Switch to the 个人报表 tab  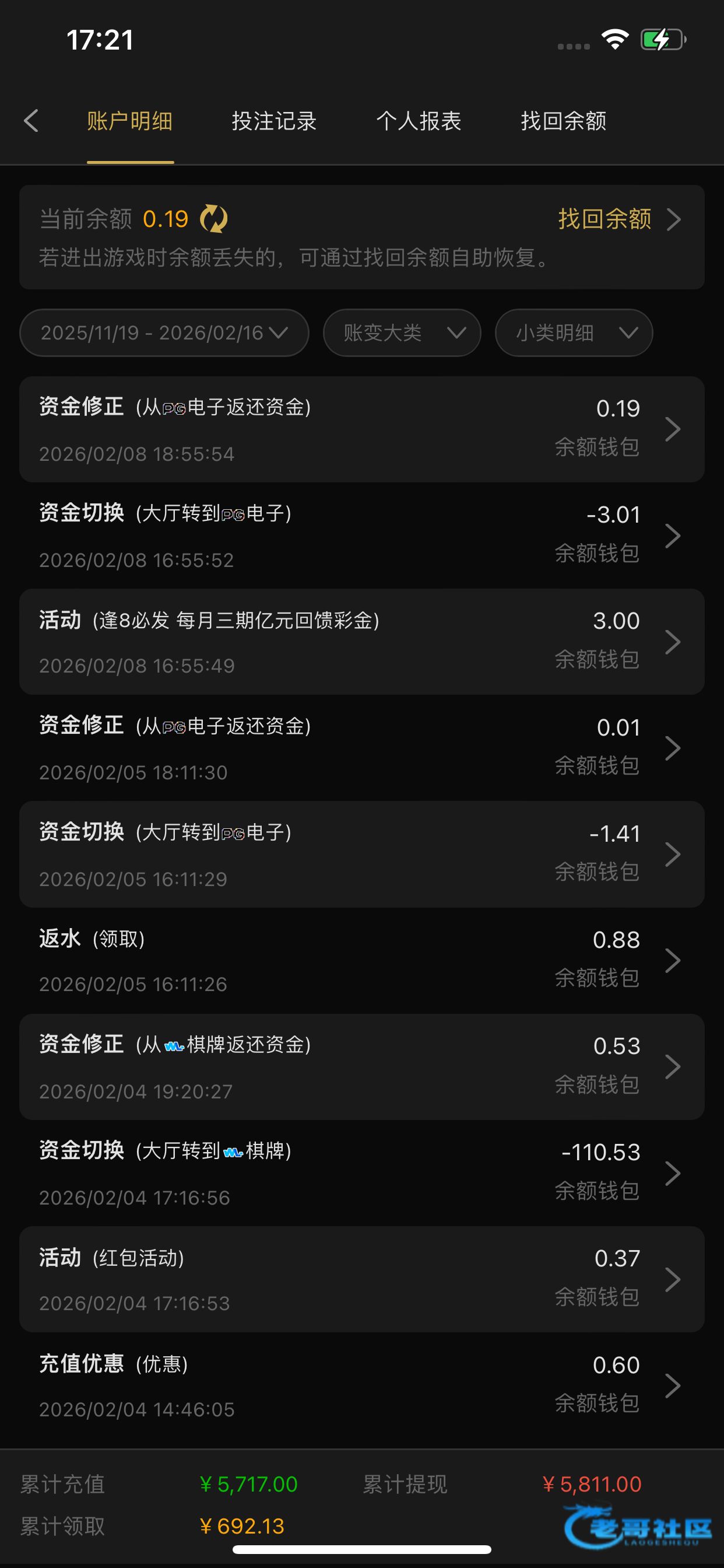(419, 121)
